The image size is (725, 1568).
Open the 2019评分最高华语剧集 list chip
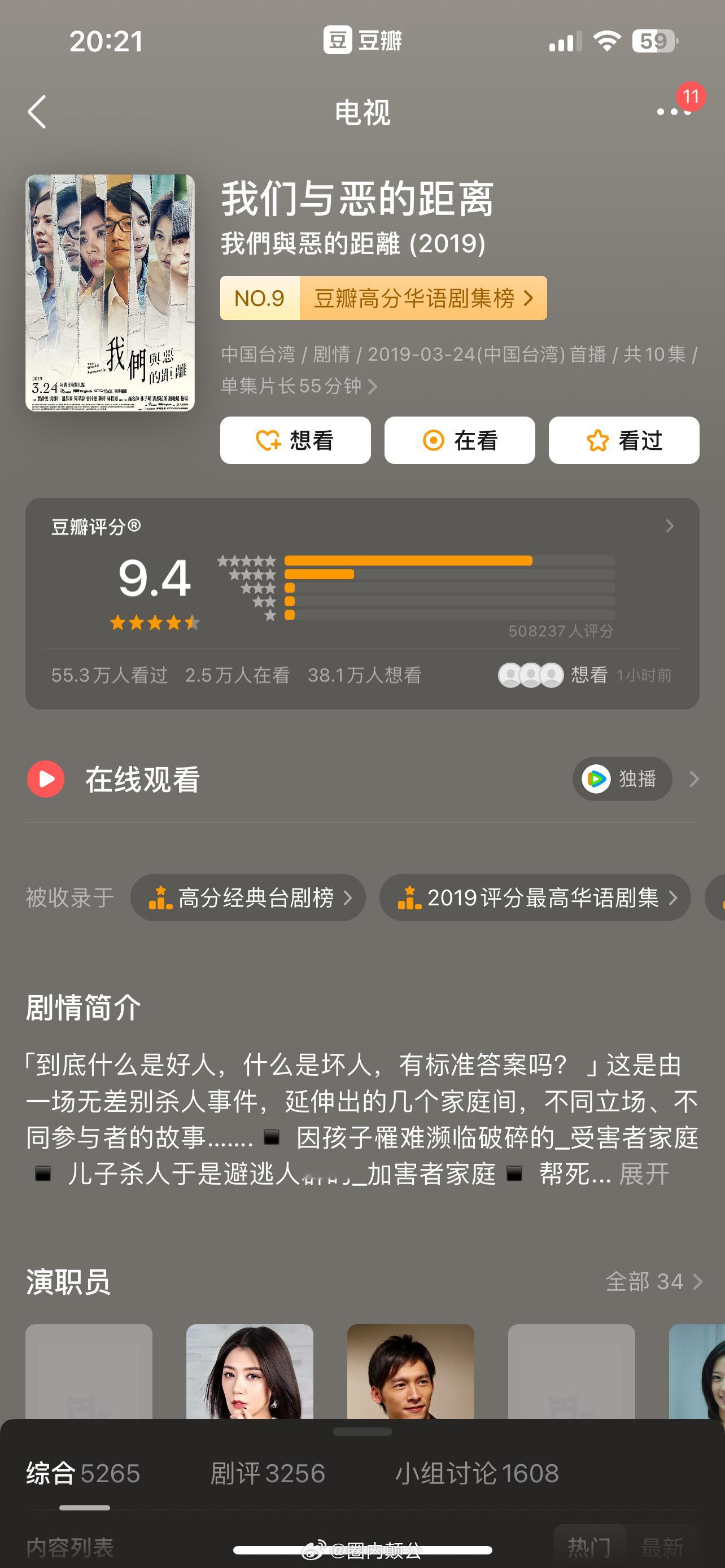point(535,897)
